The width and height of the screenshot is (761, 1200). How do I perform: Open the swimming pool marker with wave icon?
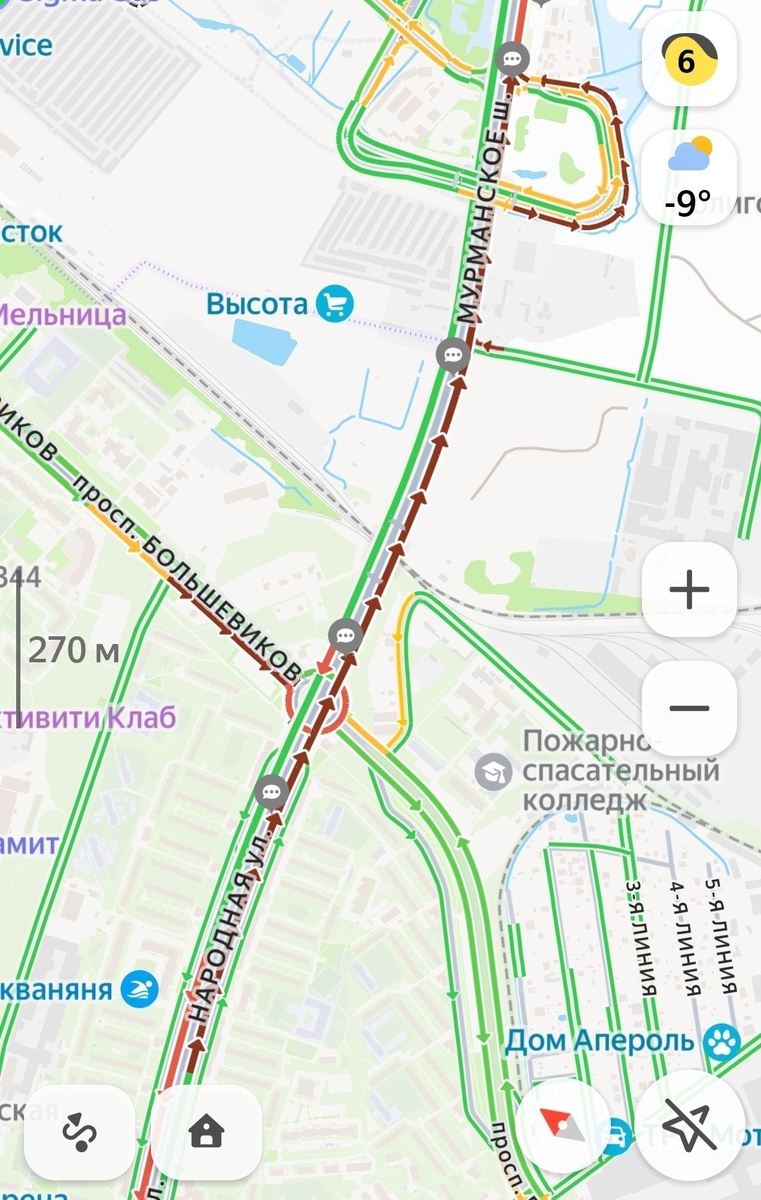(x=140, y=990)
